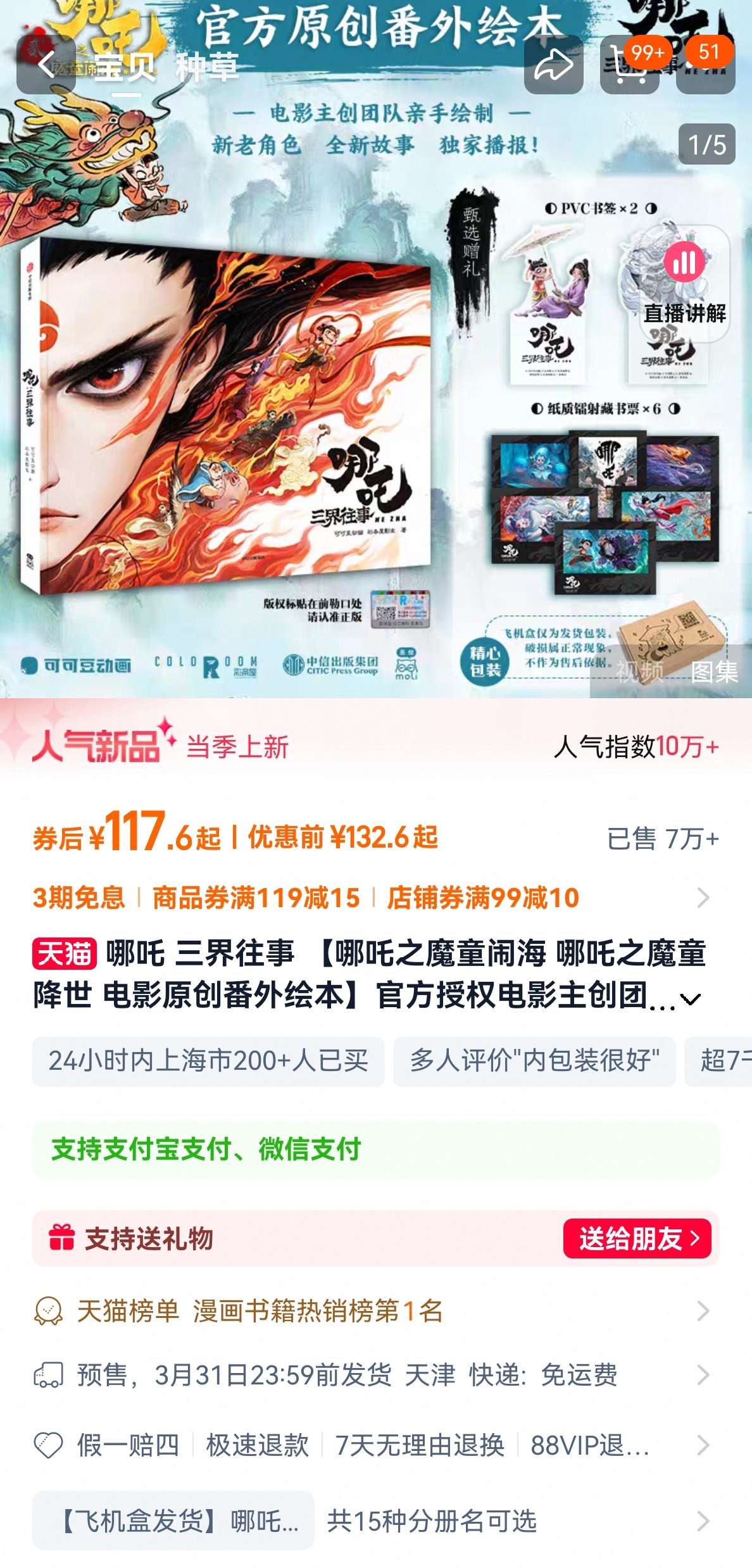Switch gallery to 视频
752x1568 pixels.
pos(639,672)
